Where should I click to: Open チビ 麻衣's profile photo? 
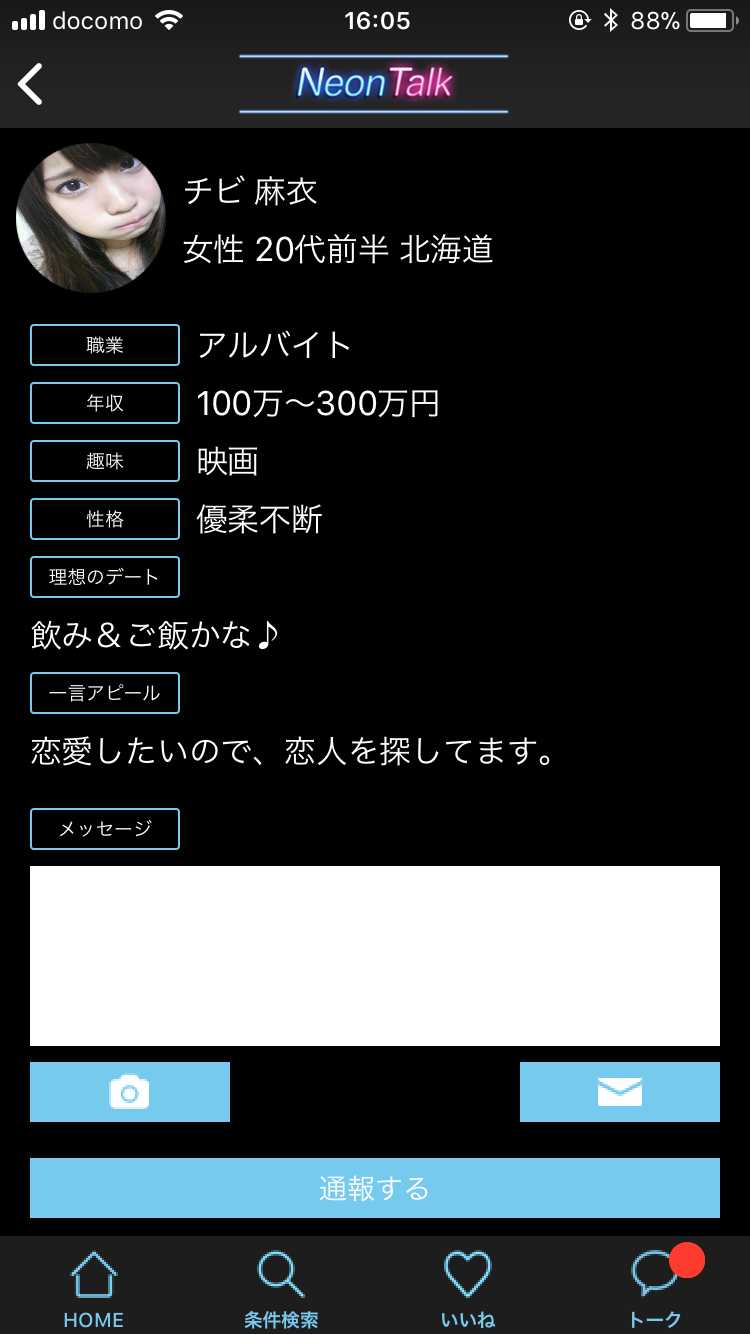[x=91, y=218]
